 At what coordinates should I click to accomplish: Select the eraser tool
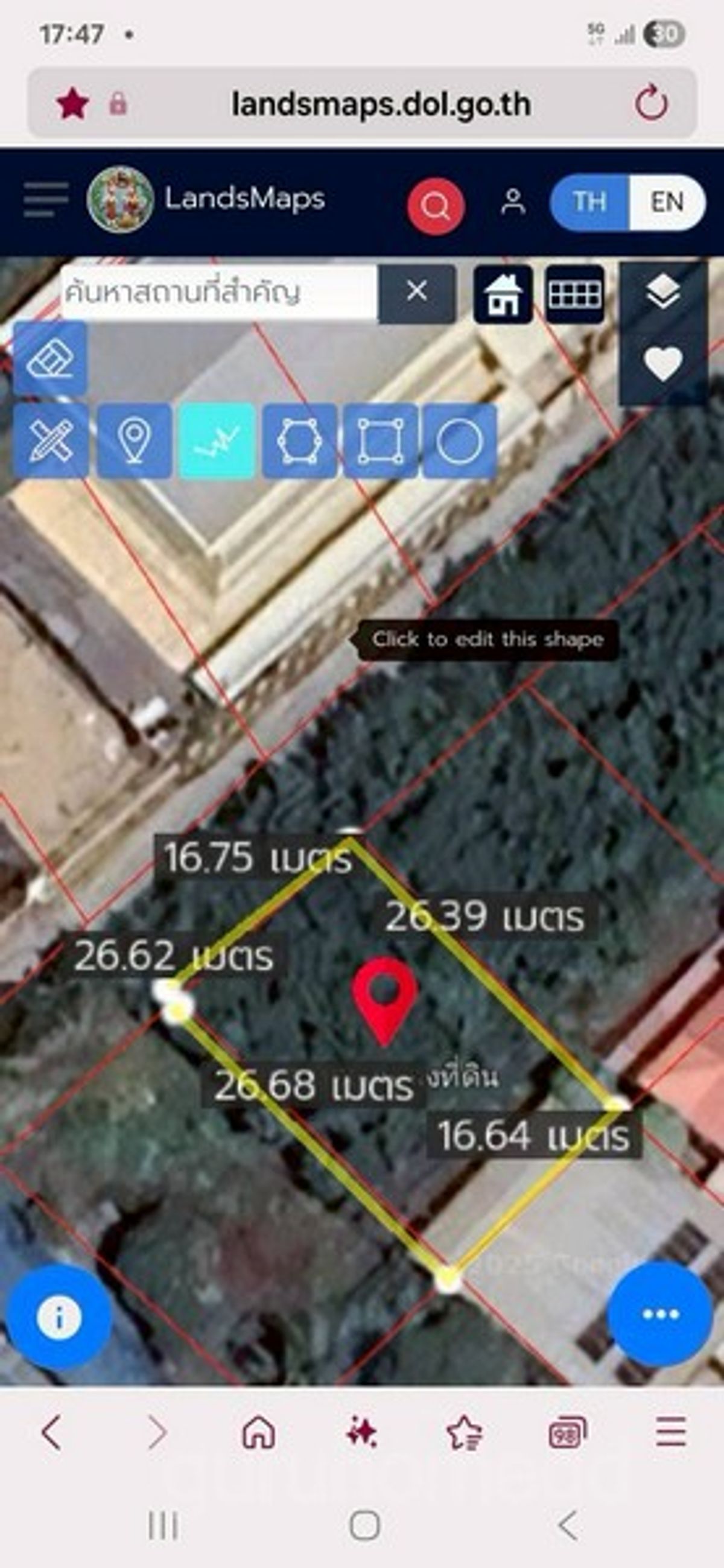click(x=50, y=358)
